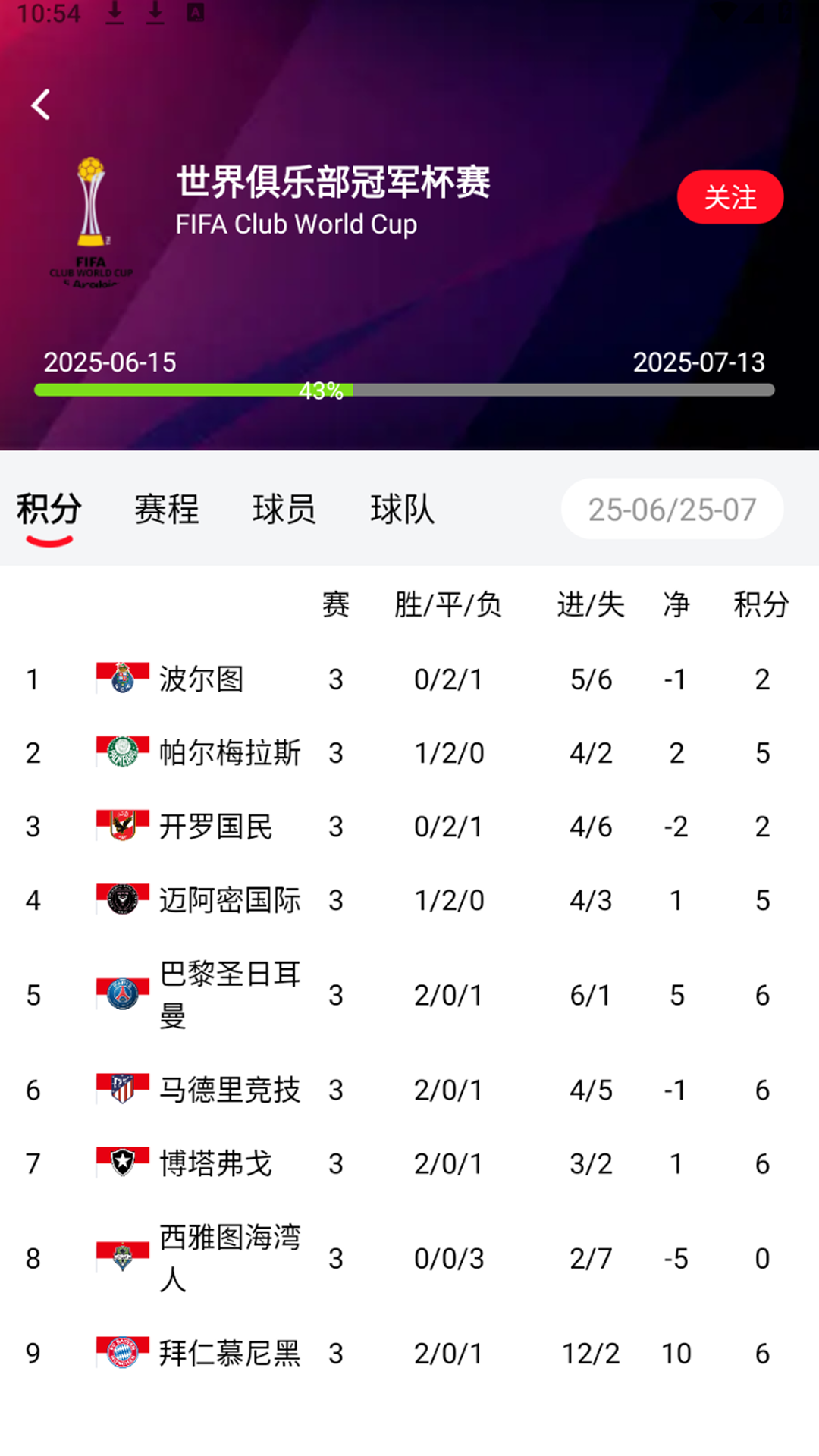Open the 迈阿密国际 team row
This screenshot has height=1456, width=819.
click(409, 900)
